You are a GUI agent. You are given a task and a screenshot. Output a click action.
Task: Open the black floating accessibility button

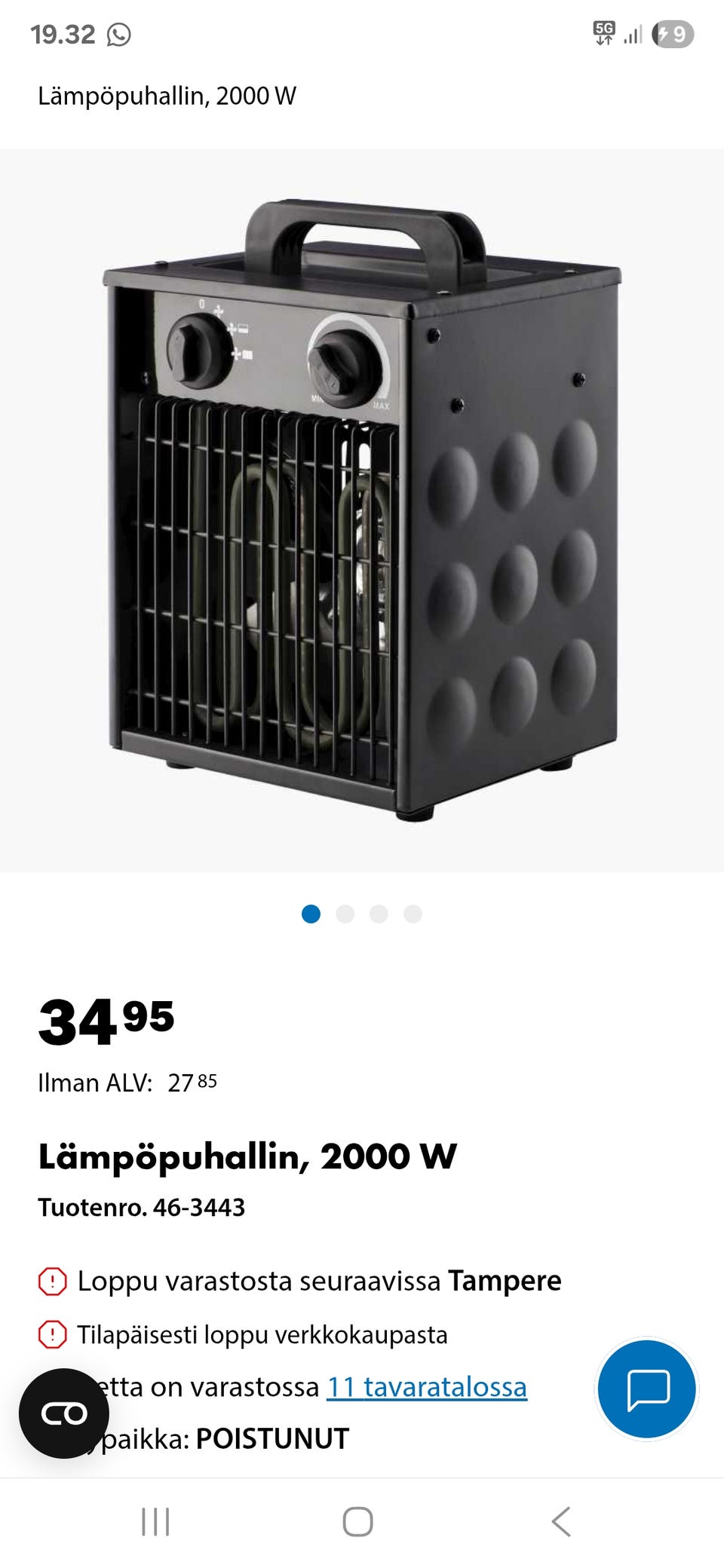[64, 1413]
